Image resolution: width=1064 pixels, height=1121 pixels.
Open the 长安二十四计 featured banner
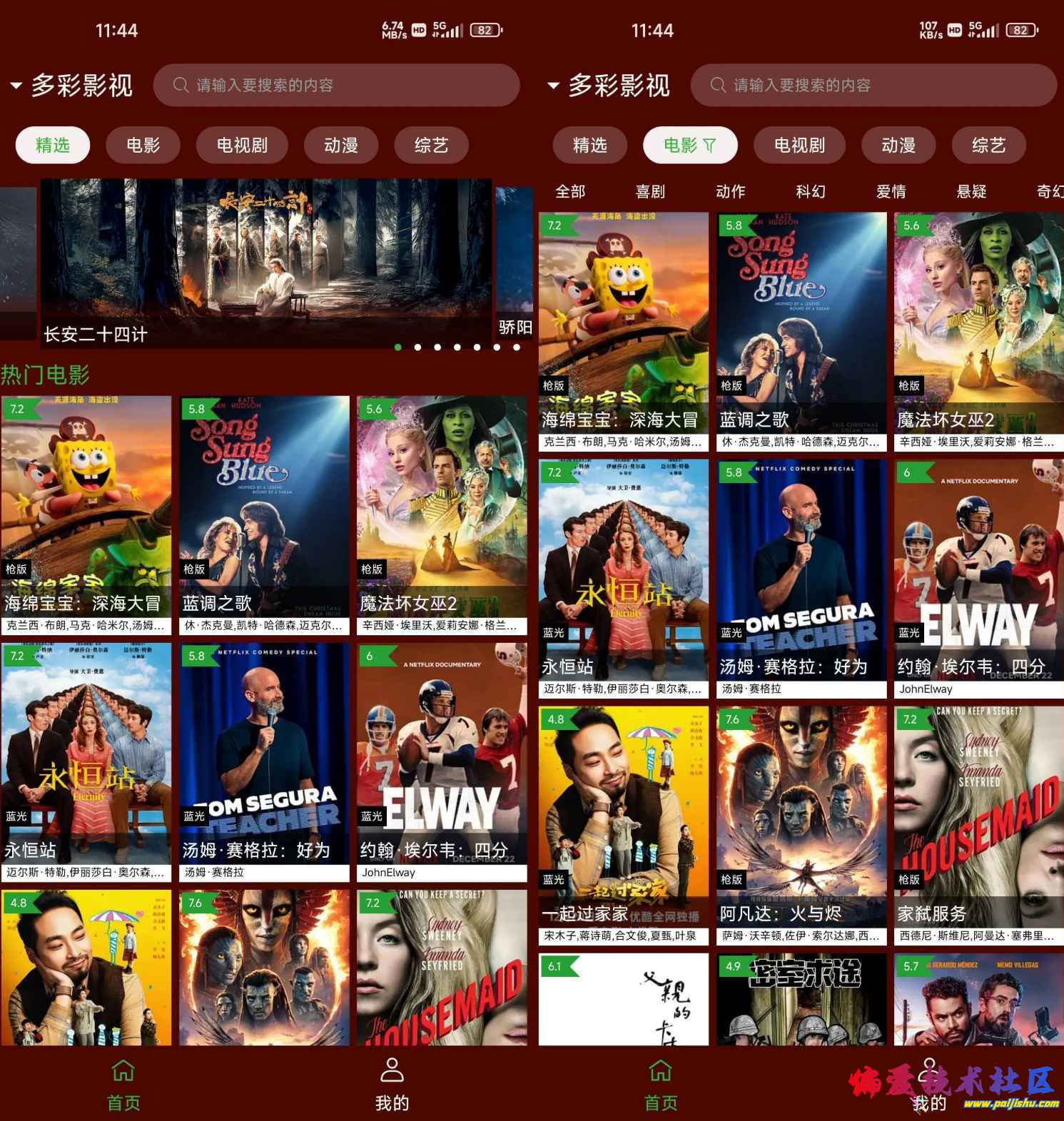pos(265,263)
